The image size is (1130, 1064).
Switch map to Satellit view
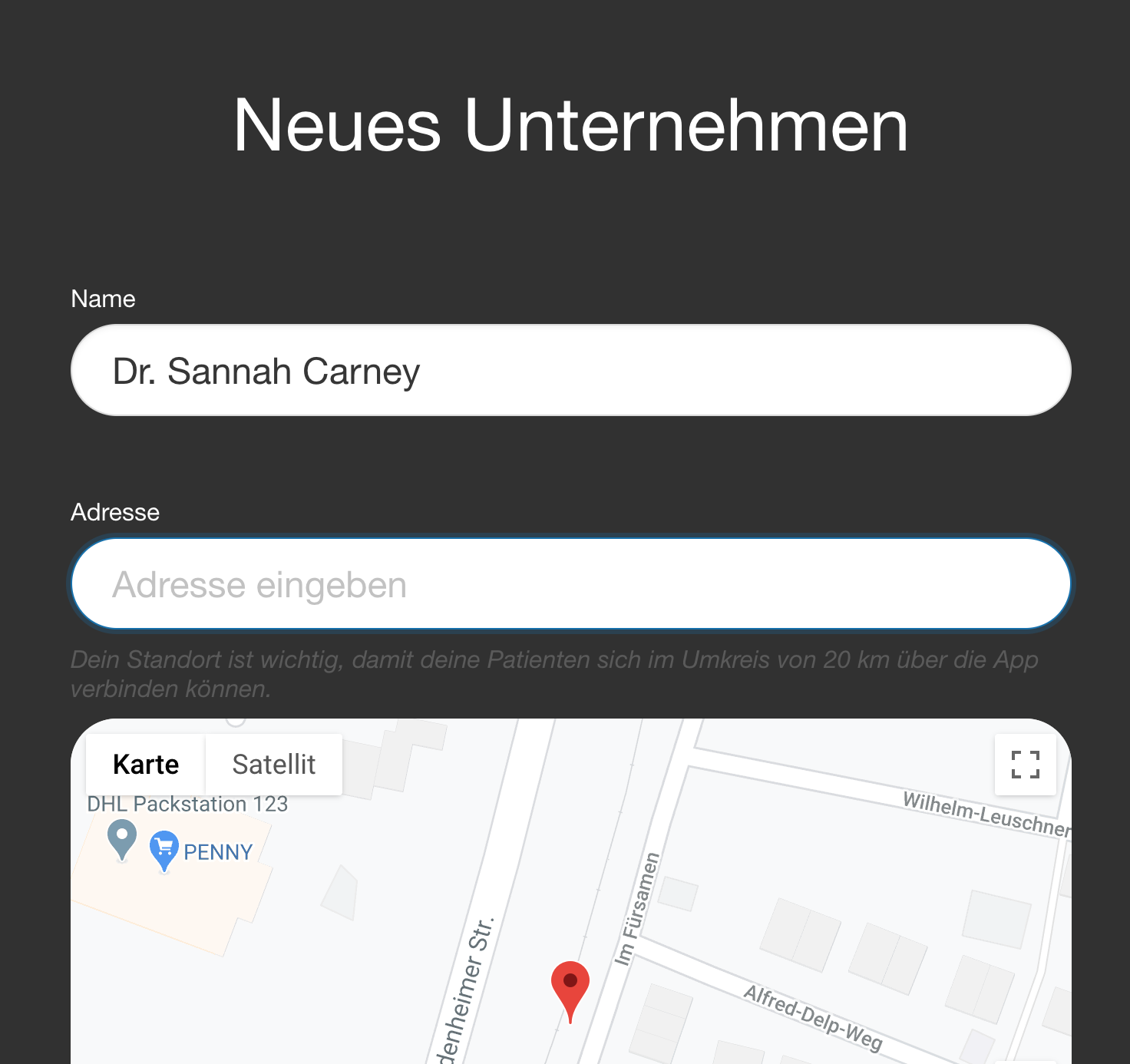[273, 765]
